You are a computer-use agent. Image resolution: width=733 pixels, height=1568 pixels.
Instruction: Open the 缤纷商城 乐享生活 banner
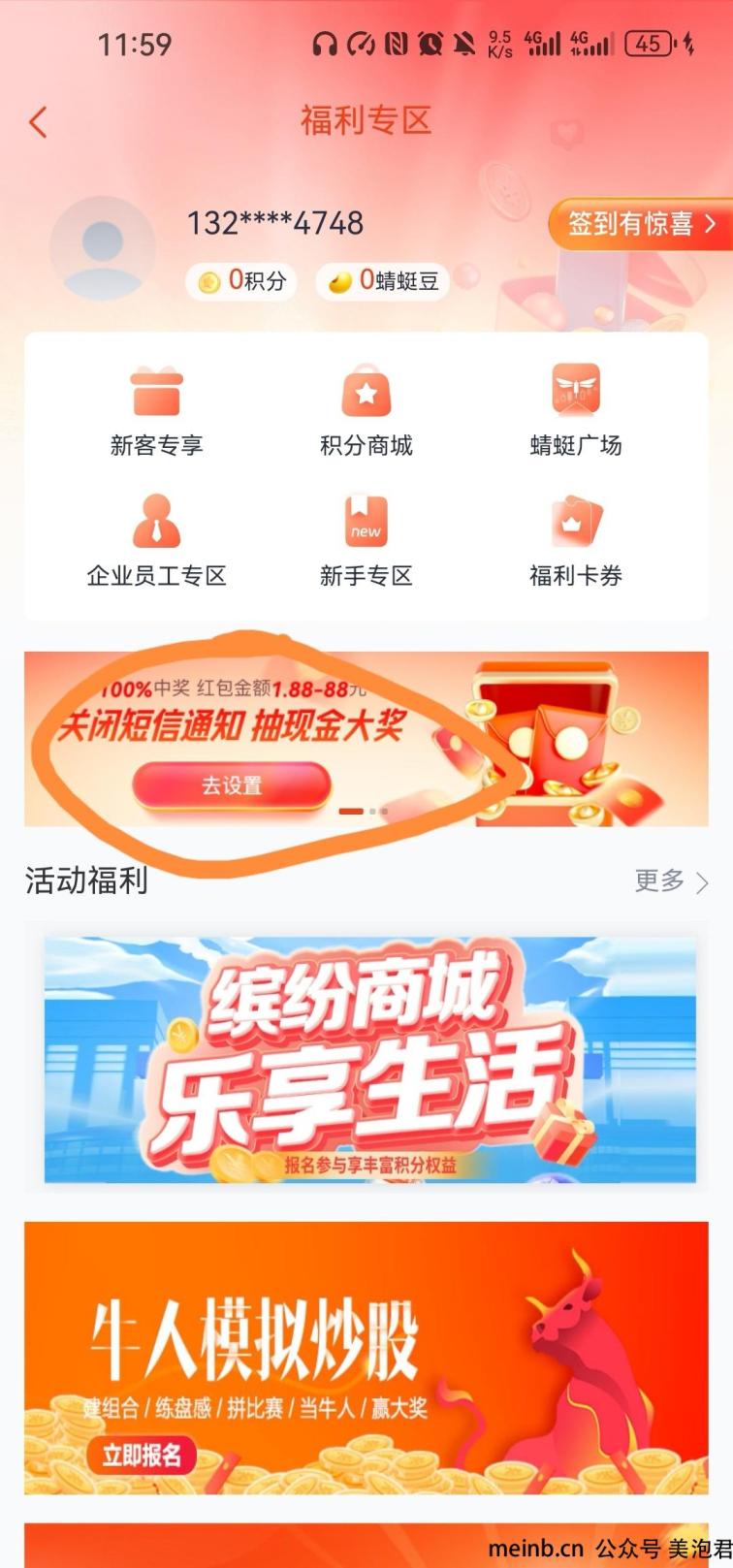(x=369, y=1059)
